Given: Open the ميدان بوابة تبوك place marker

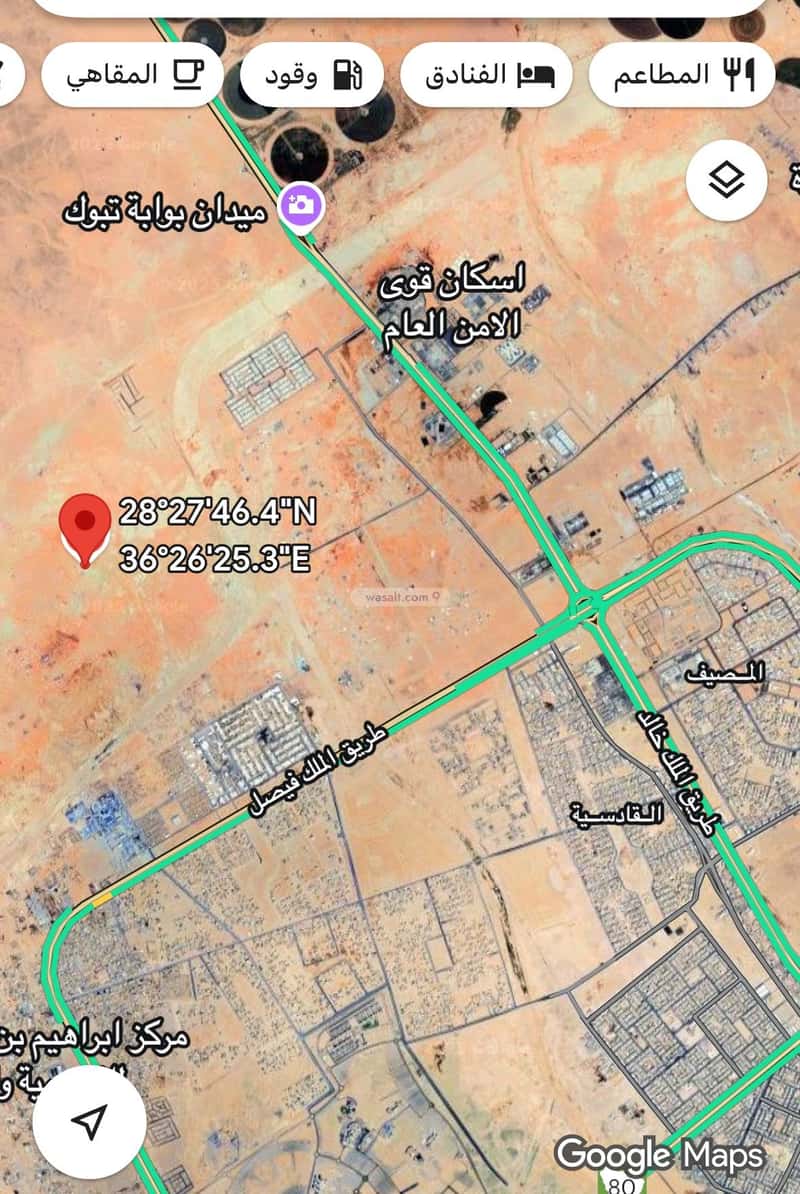Looking at the screenshot, I should [300, 204].
